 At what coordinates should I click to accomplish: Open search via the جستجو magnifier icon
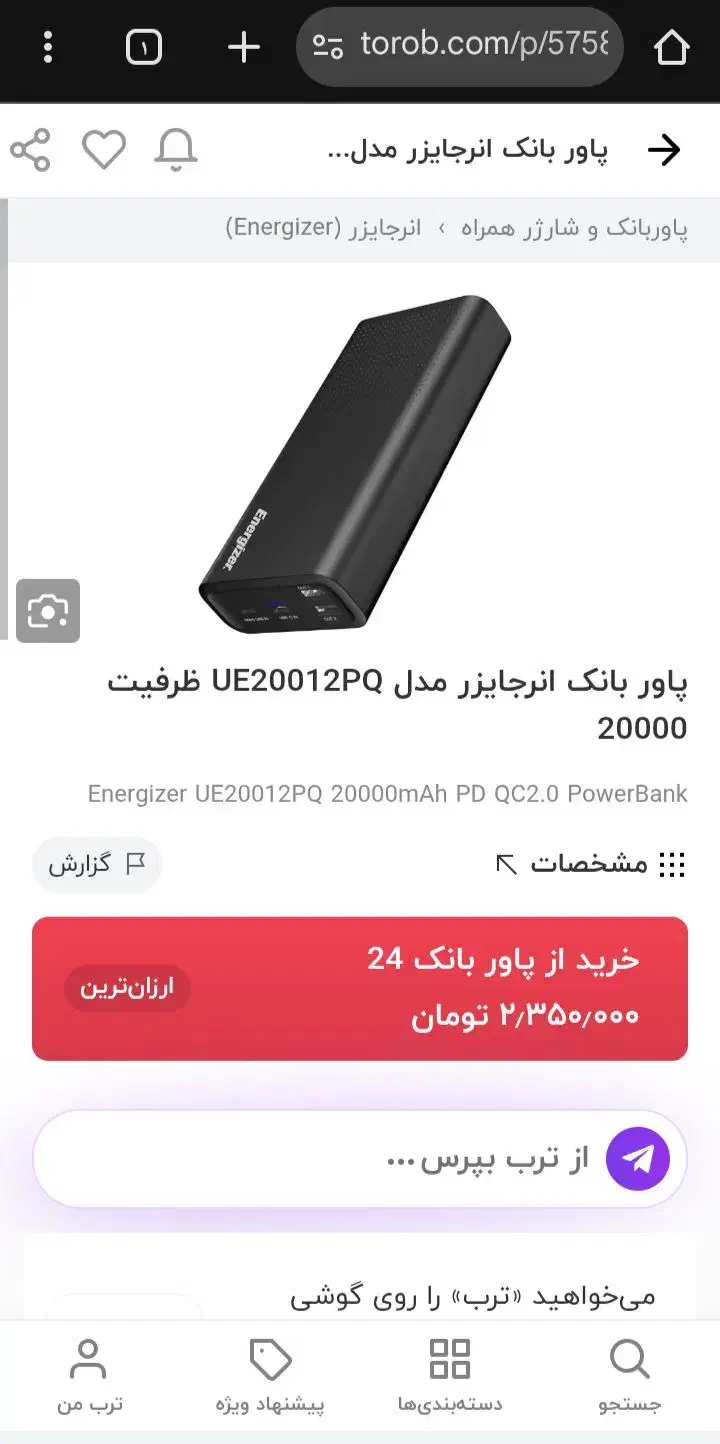628,1358
